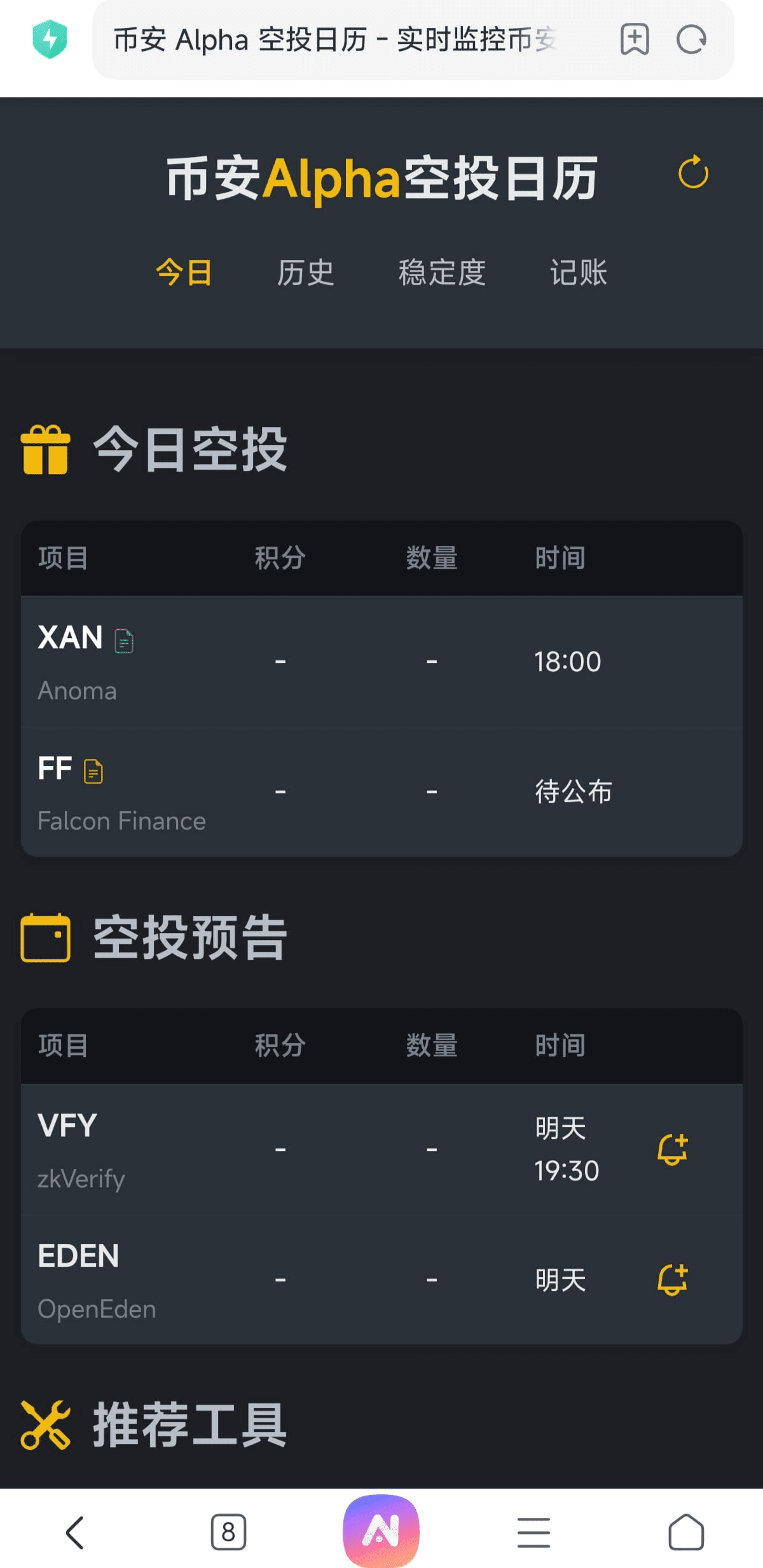Image resolution: width=763 pixels, height=1568 pixels.
Task: Open the document icon next to FF
Action: point(93,772)
